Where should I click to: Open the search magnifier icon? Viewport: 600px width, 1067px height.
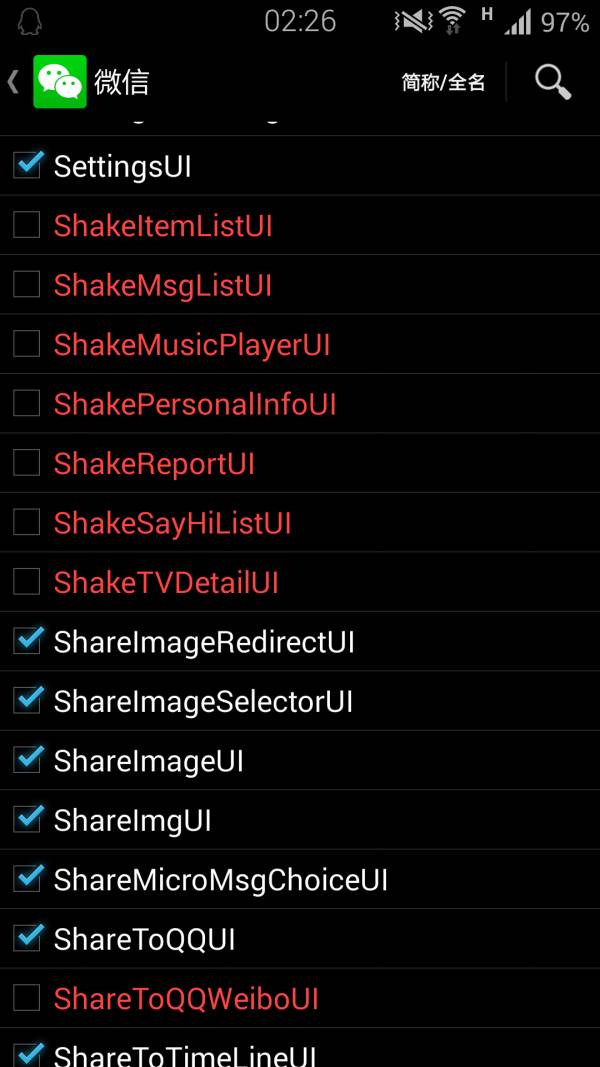tap(553, 82)
